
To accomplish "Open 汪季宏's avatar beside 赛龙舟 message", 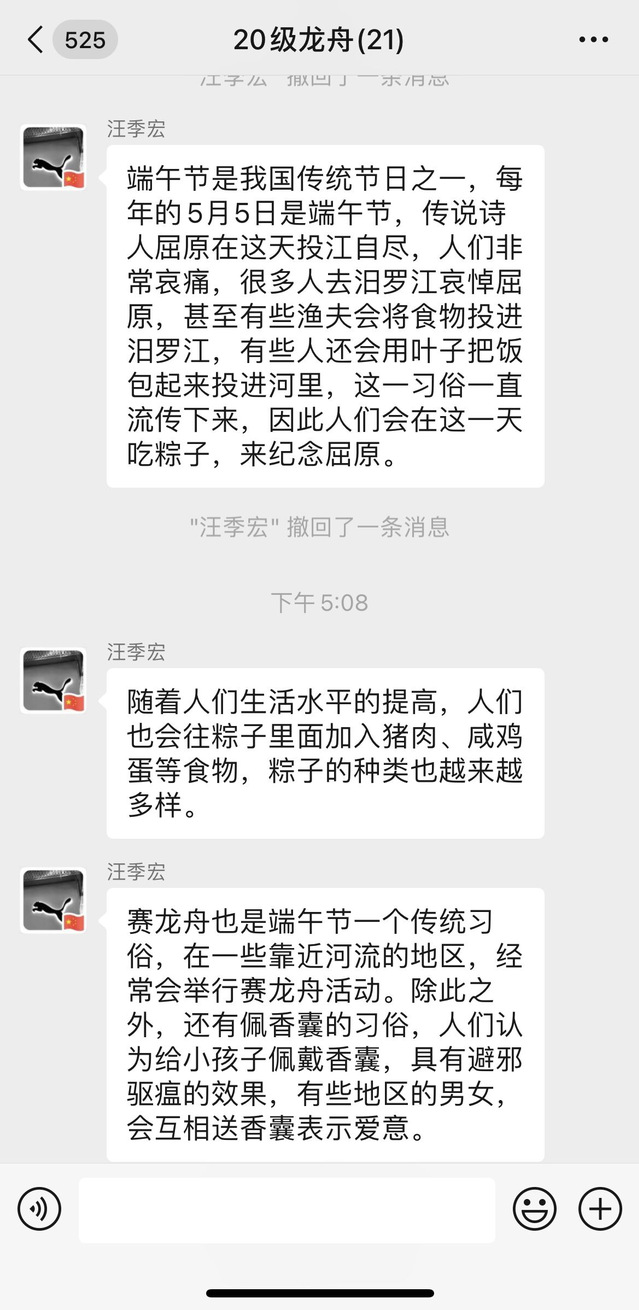I will (54, 901).
